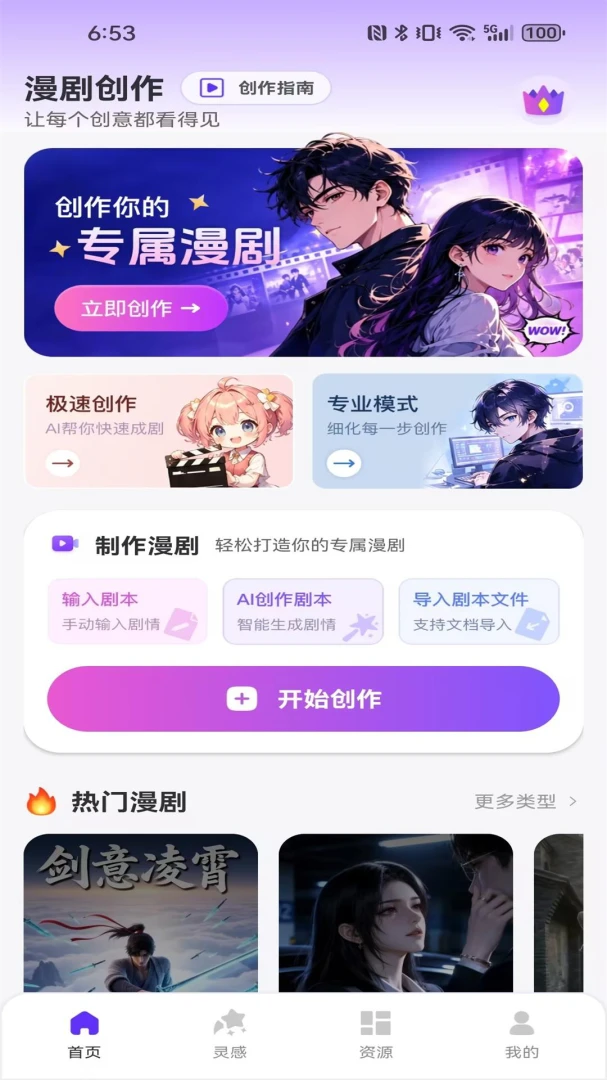Open the VIP crown icon

(543, 101)
